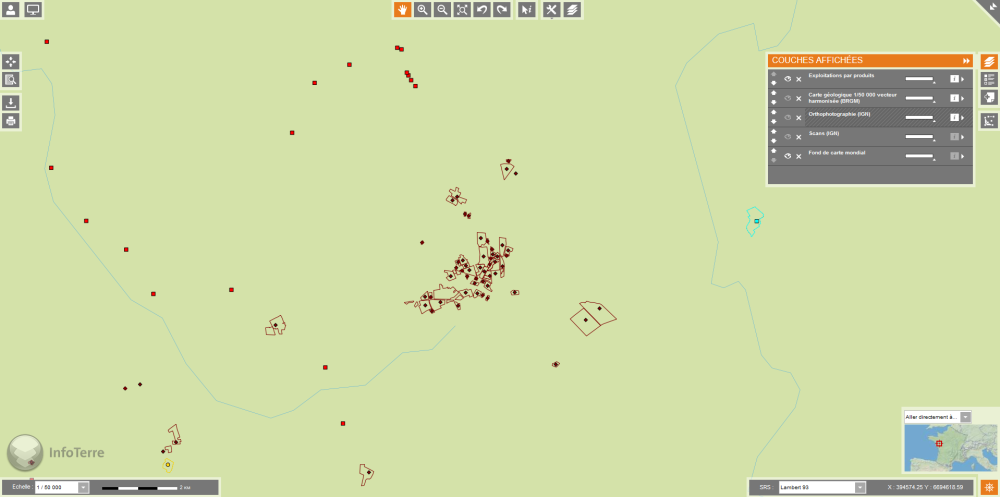Collapse the Couches affichées panel
1000x497 pixels.
(966, 60)
